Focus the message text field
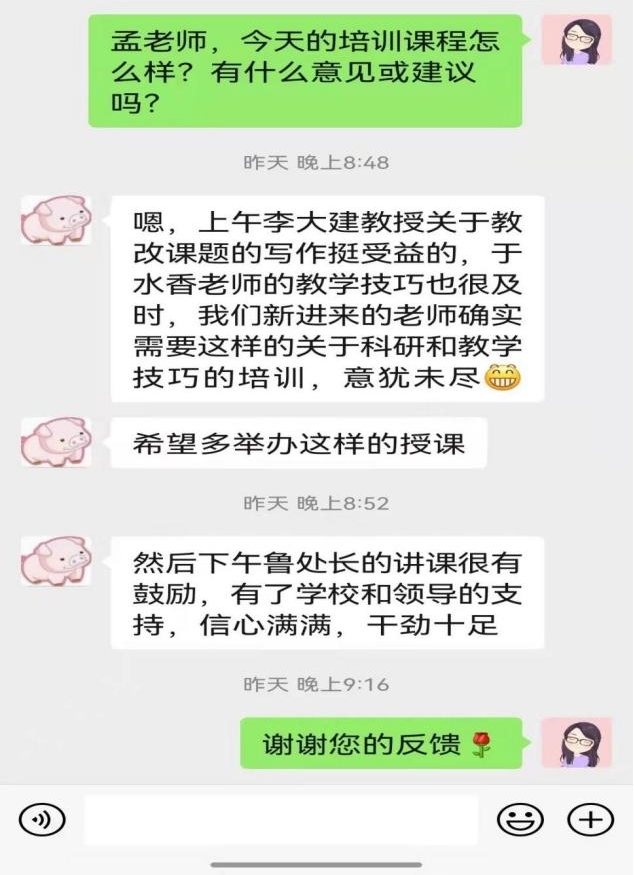The image size is (634, 875). click(281, 820)
